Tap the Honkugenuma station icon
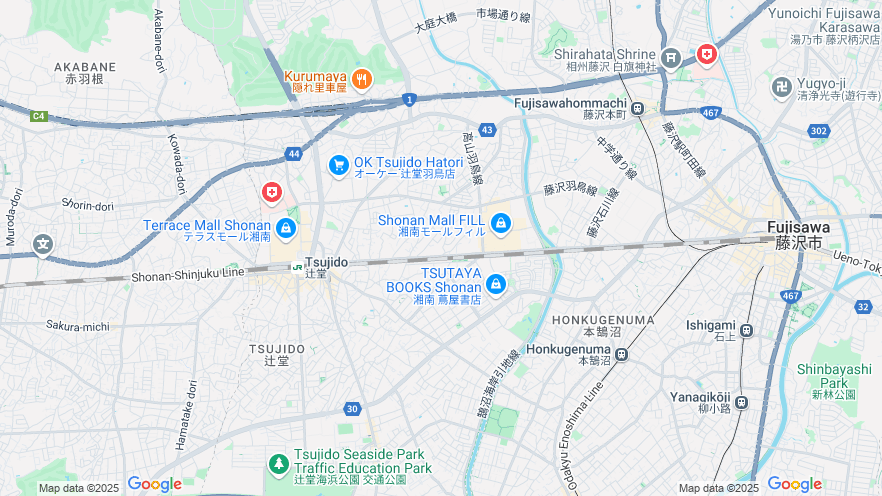The width and height of the screenshot is (882, 496). 621,353
